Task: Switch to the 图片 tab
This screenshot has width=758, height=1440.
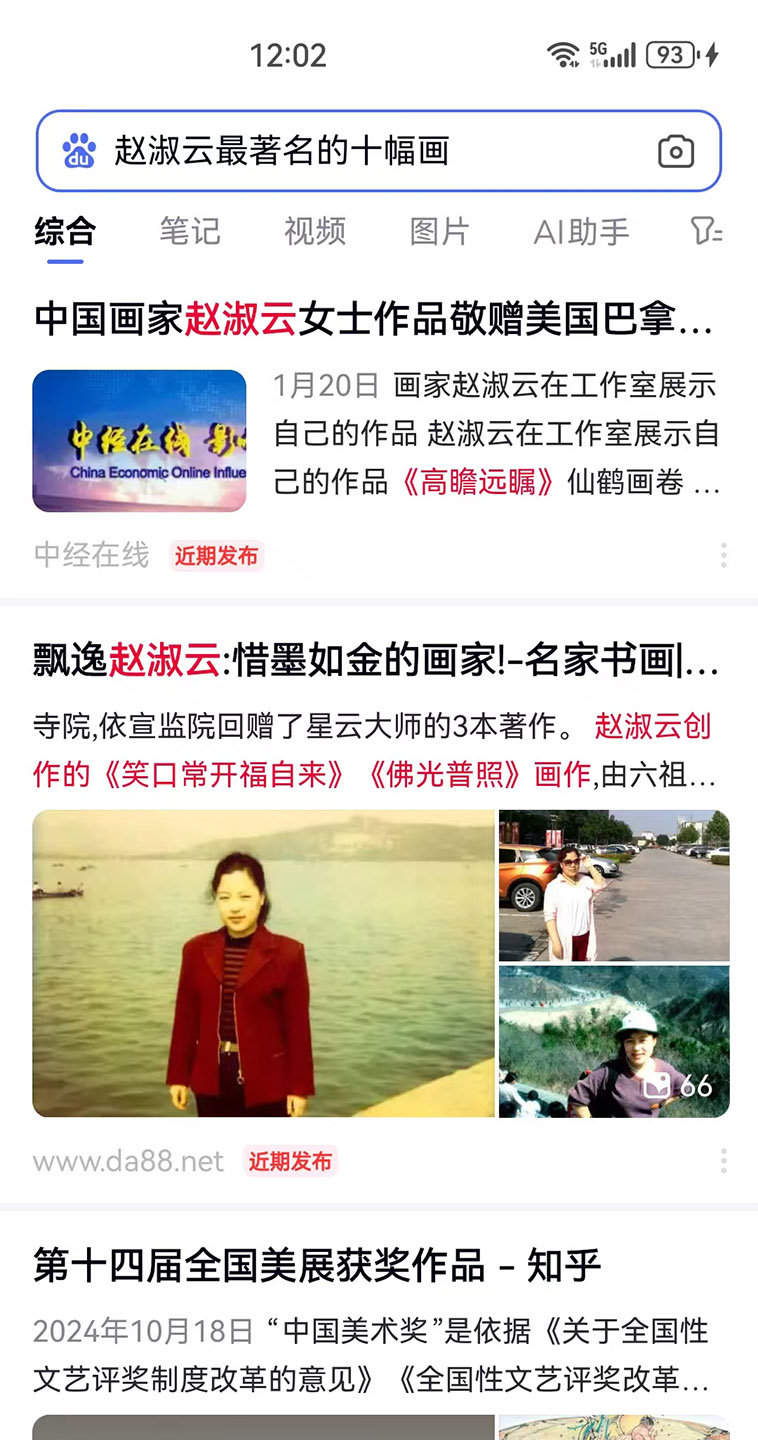Action: (x=439, y=231)
